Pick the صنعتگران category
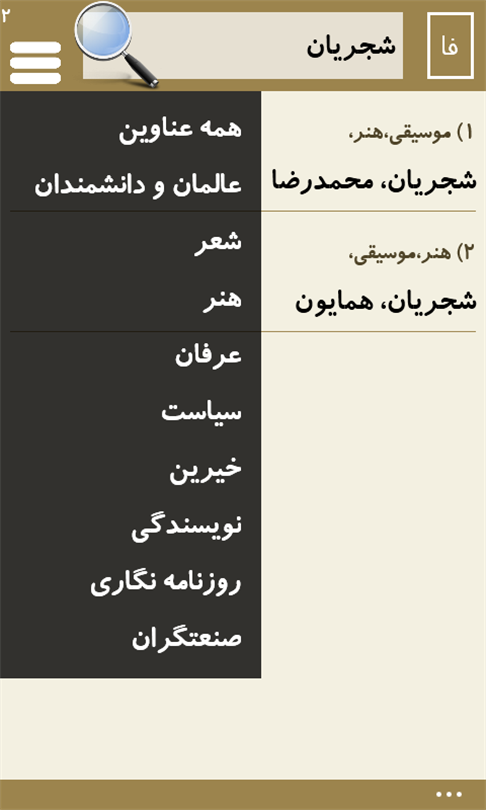The height and width of the screenshot is (810, 486). (x=186, y=639)
